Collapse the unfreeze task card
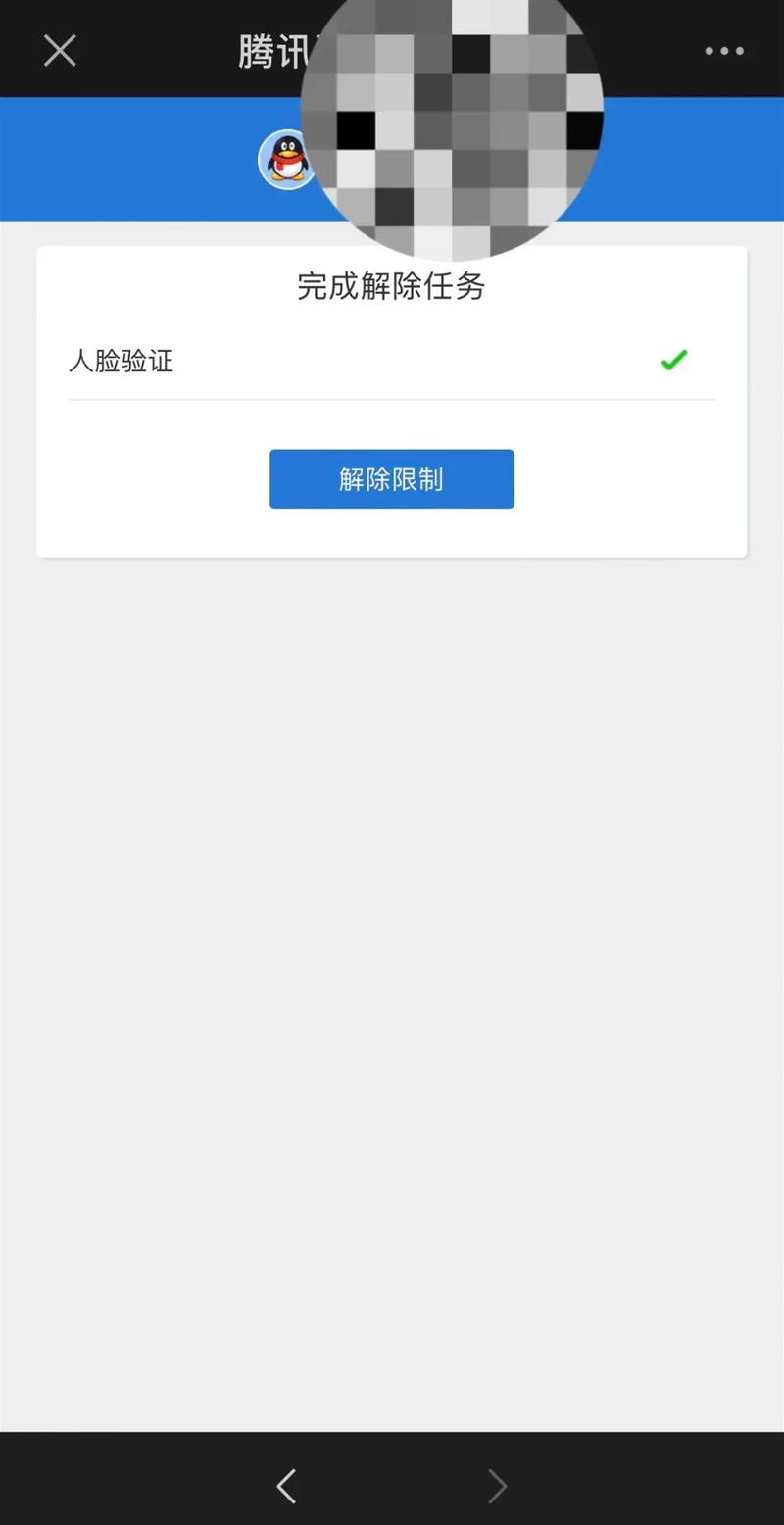Image resolution: width=784 pixels, height=1525 pixels. [x=392, y=287]
